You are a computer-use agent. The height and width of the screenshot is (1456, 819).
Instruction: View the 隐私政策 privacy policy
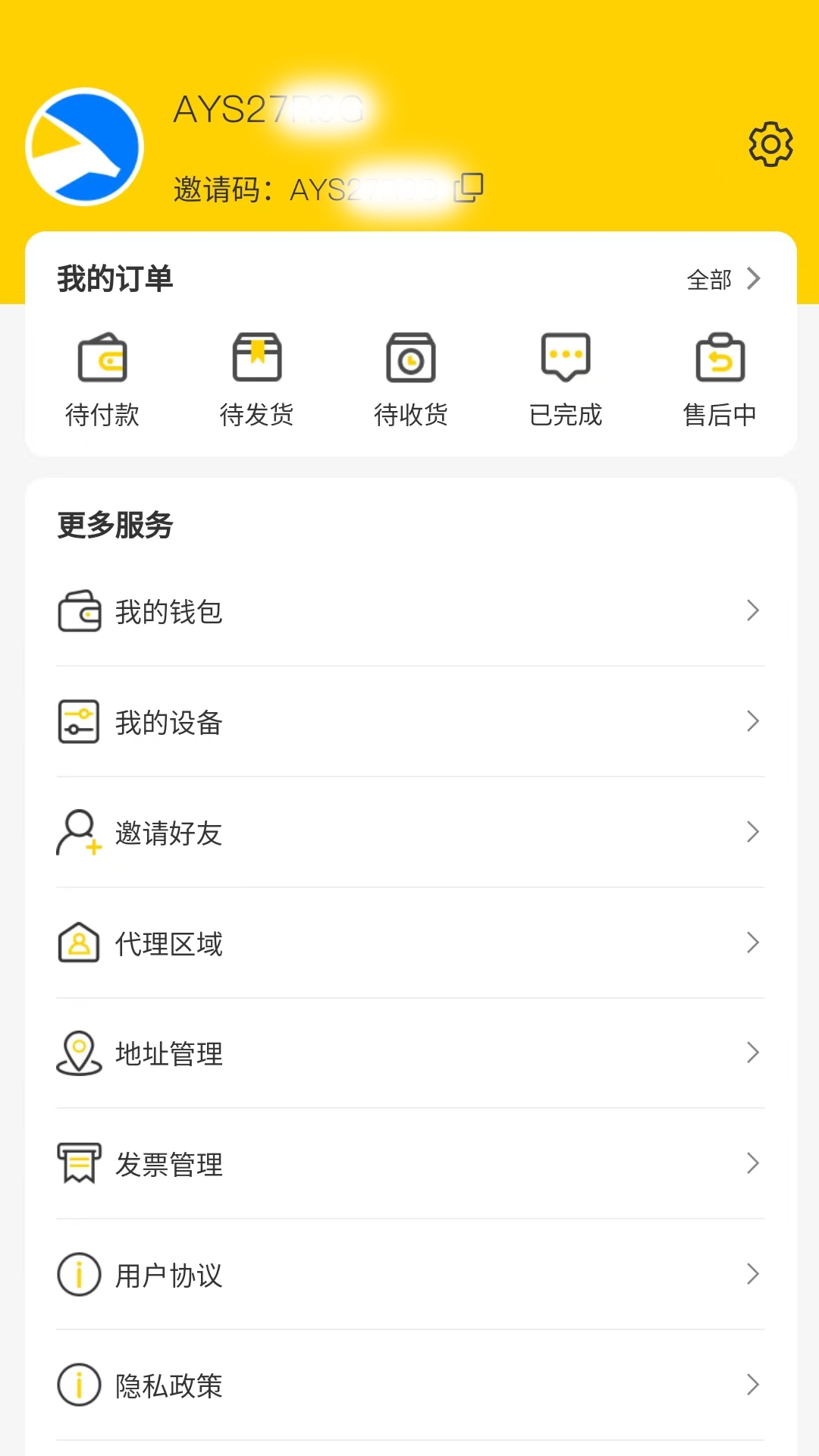pyautogui.click(x=409, y=1385)
